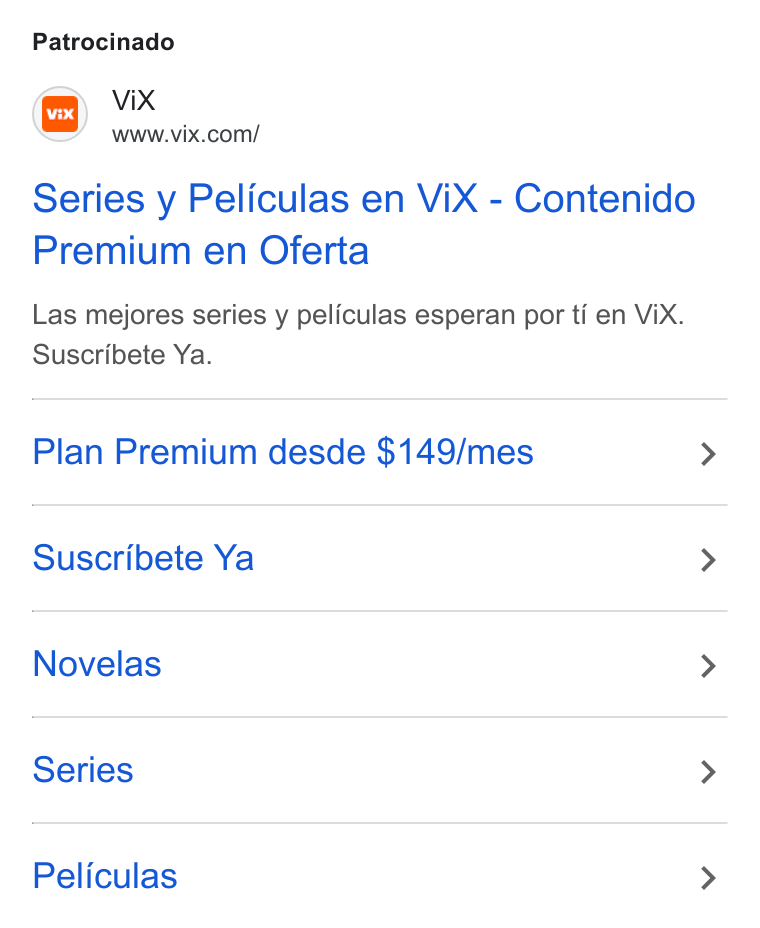Select the Suscríbete Ya sitelink row
This screenshot has width=760, height=928.
coord(379,558)
